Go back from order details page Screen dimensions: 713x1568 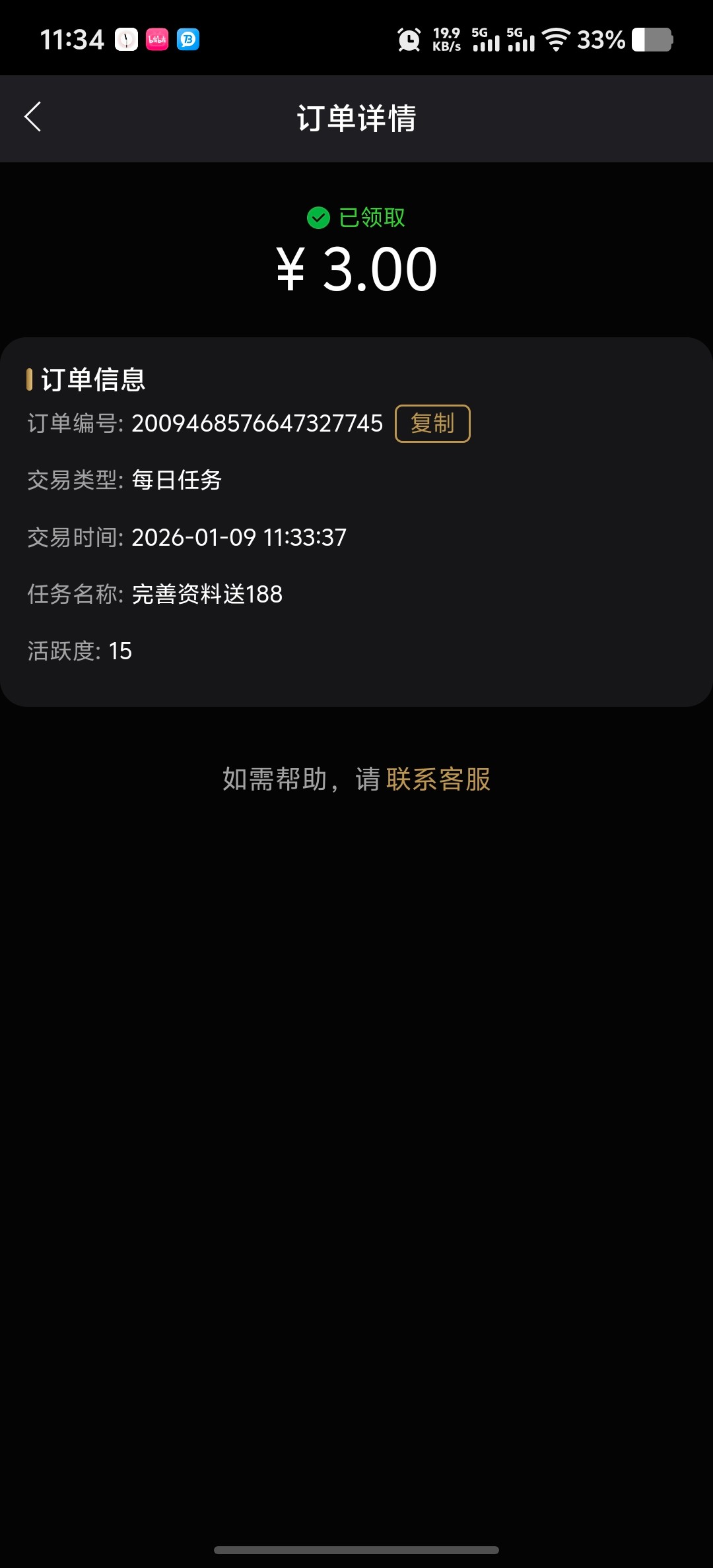(x=33, y=117)
